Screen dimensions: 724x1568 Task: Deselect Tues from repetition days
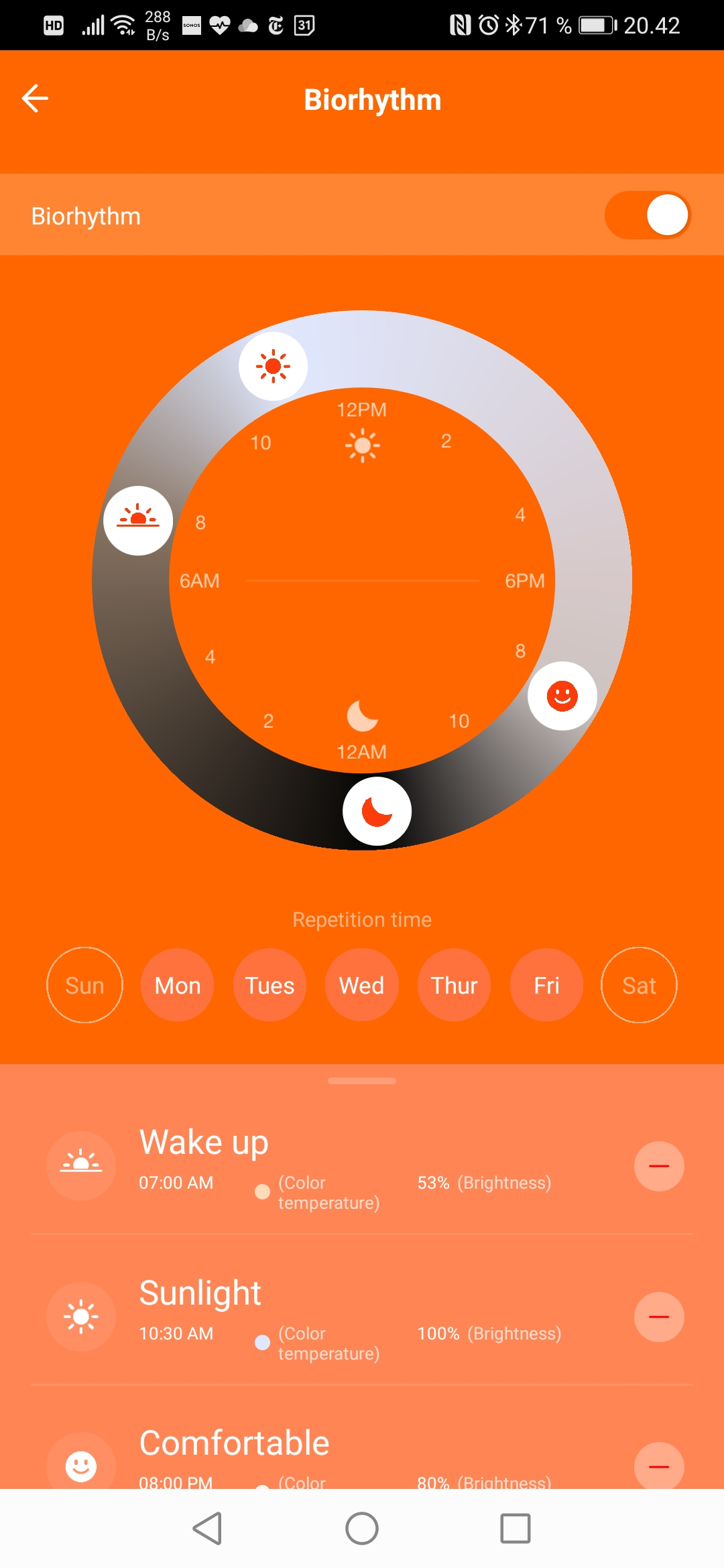(x=269, y=985)
